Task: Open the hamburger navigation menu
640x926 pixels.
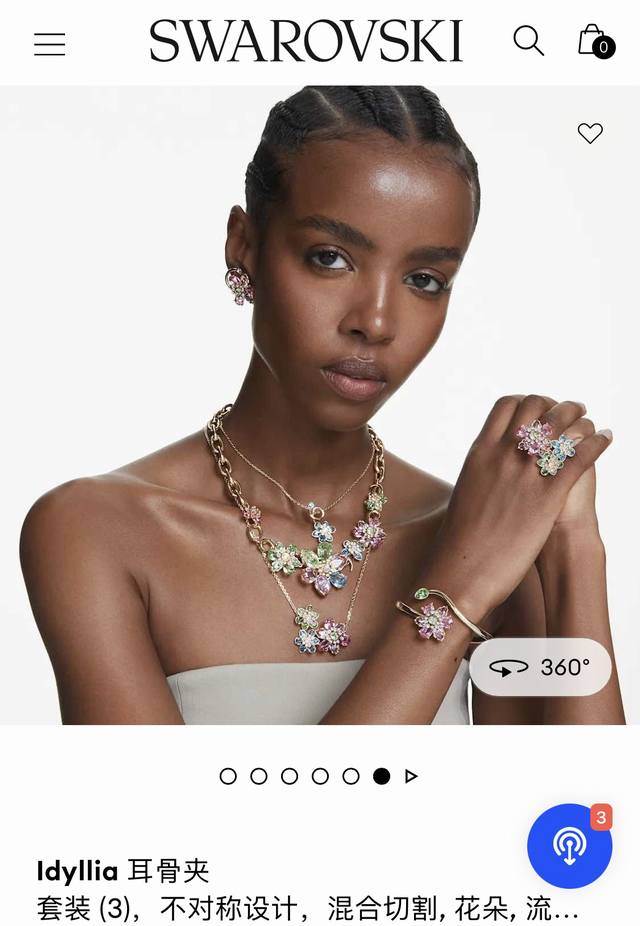Action: pyautogui.click(x=49, y=44)
